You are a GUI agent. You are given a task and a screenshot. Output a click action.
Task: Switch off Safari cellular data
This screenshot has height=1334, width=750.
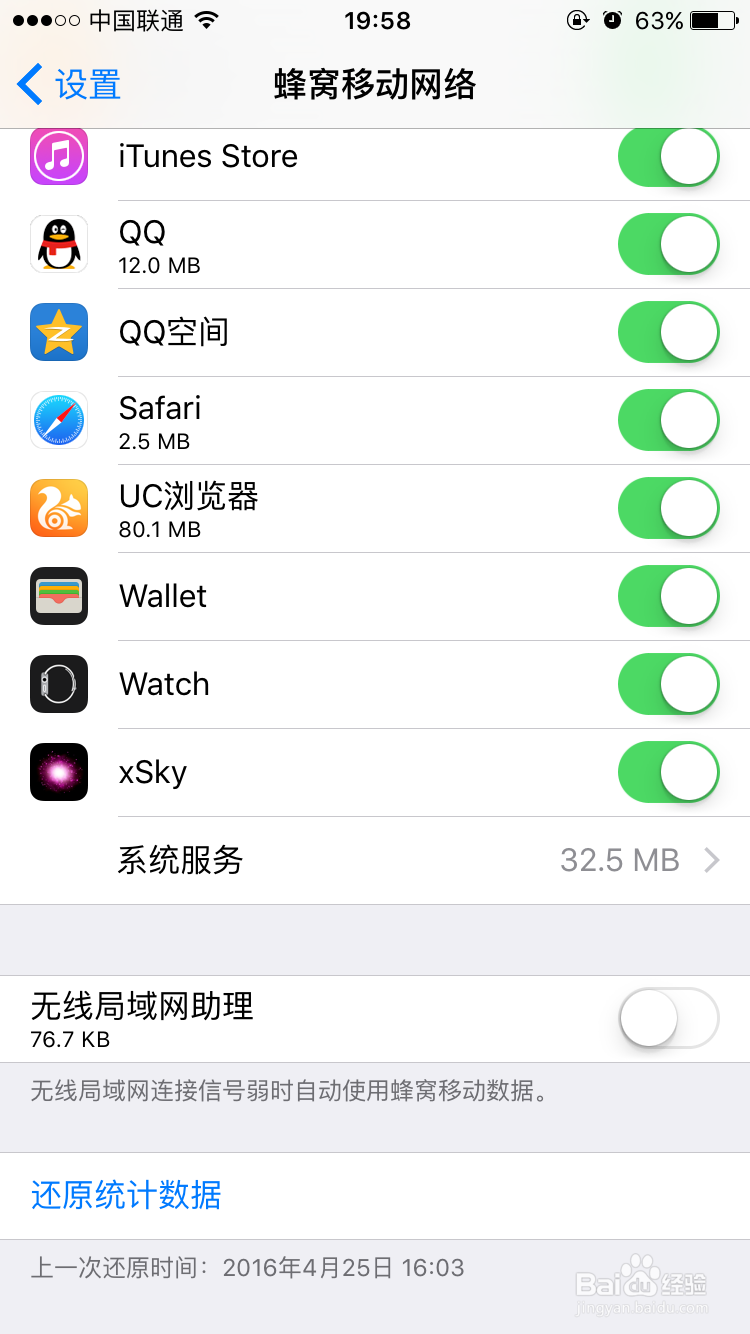tap(668, 420)
